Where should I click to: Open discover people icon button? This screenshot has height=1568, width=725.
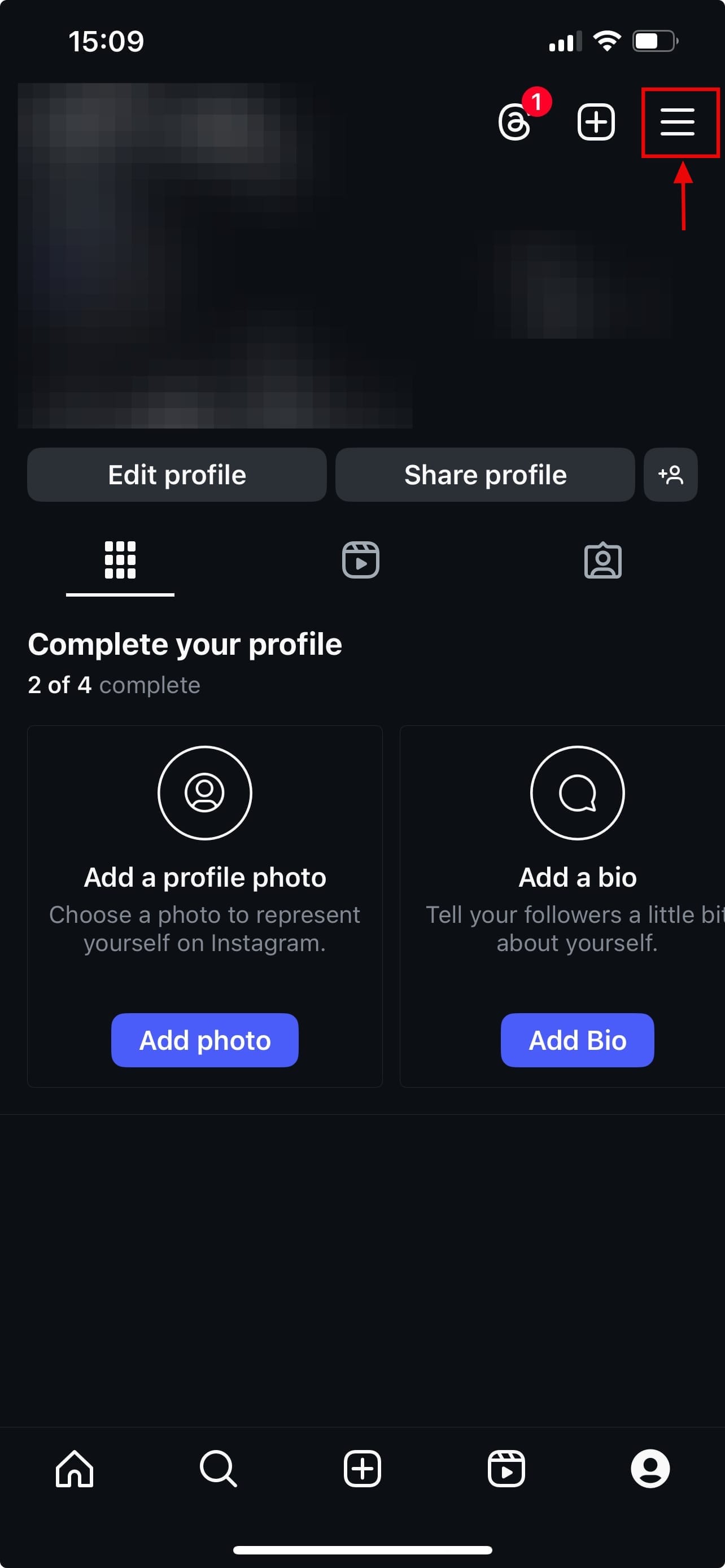tap(670, 475)
